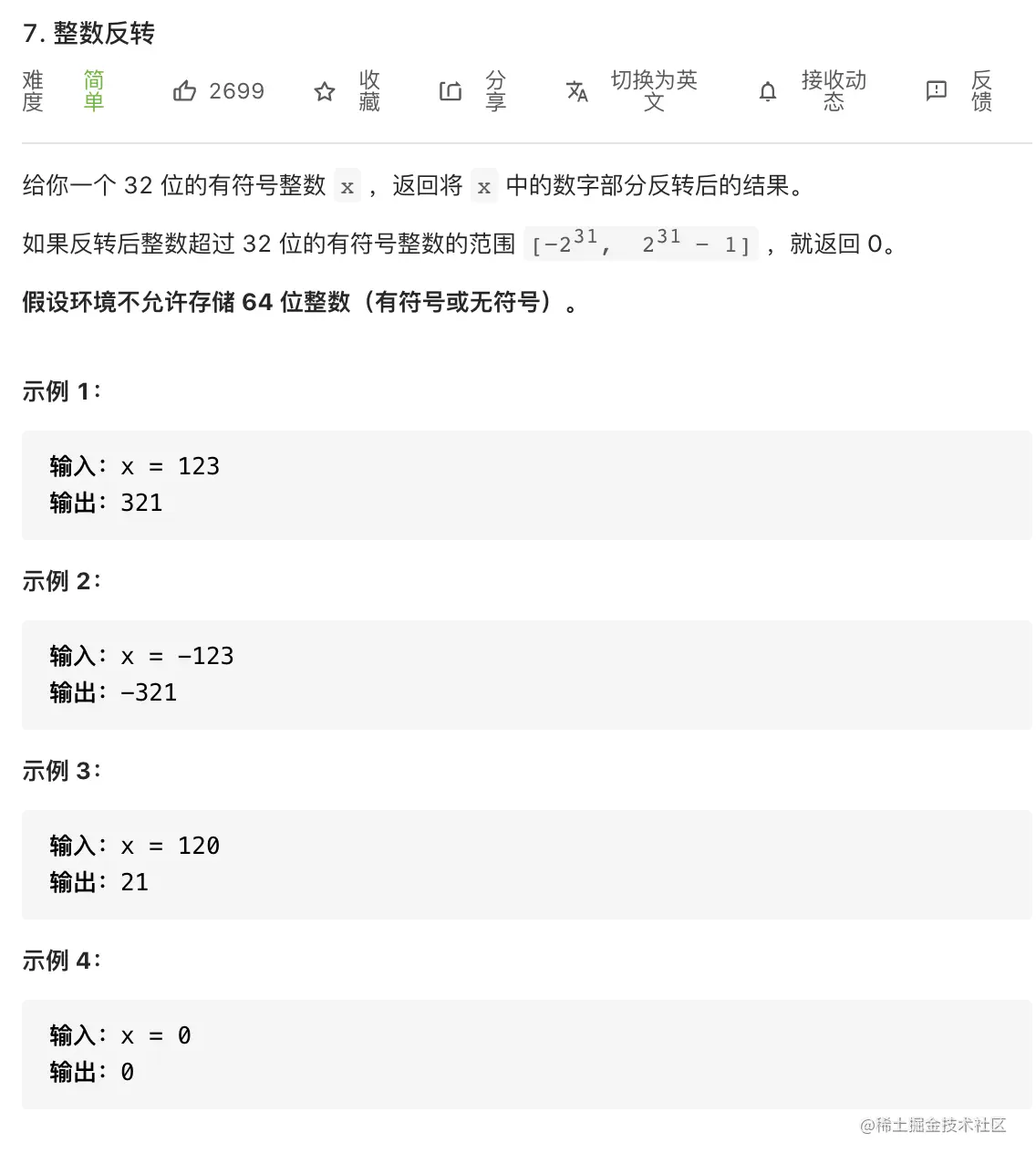
Task: Share this problem via 分享
Action: coord(451,91)
